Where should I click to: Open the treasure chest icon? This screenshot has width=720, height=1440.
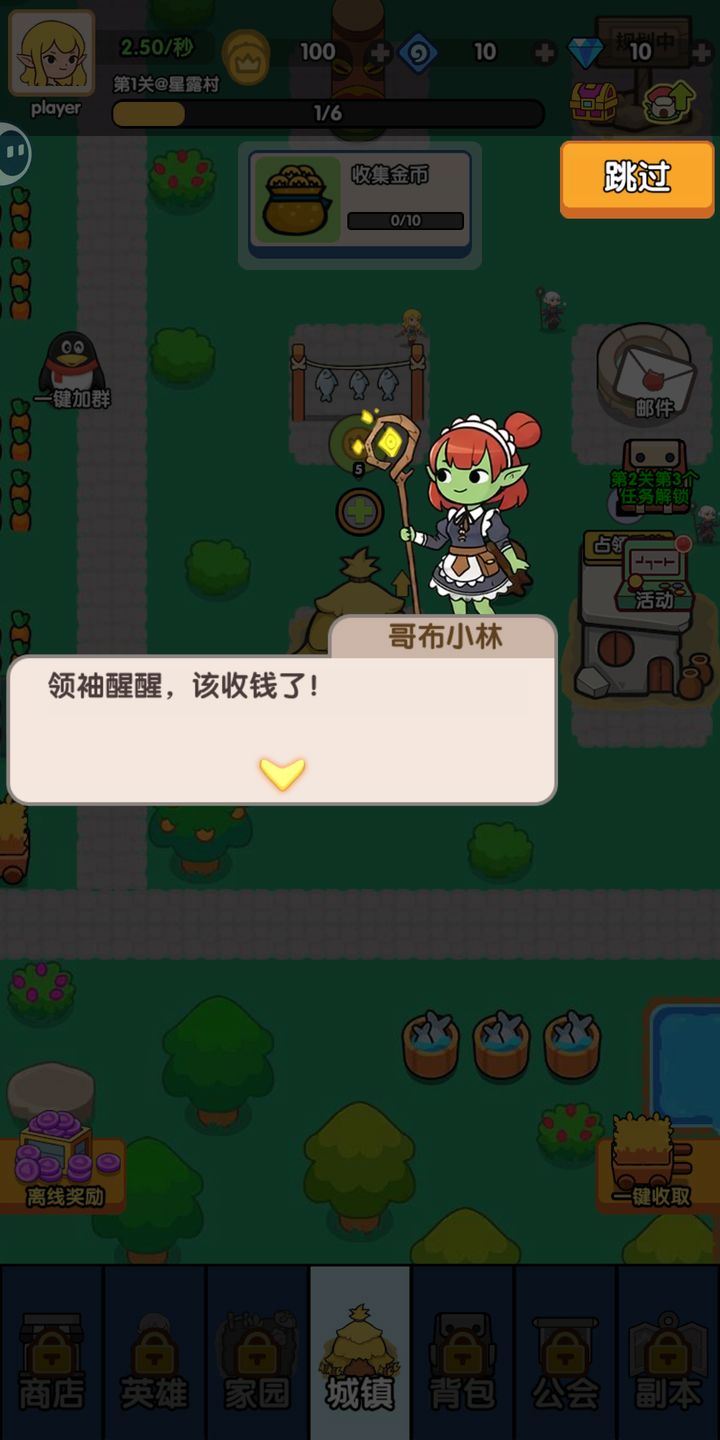pyautogui.click(x=593, y=101)
